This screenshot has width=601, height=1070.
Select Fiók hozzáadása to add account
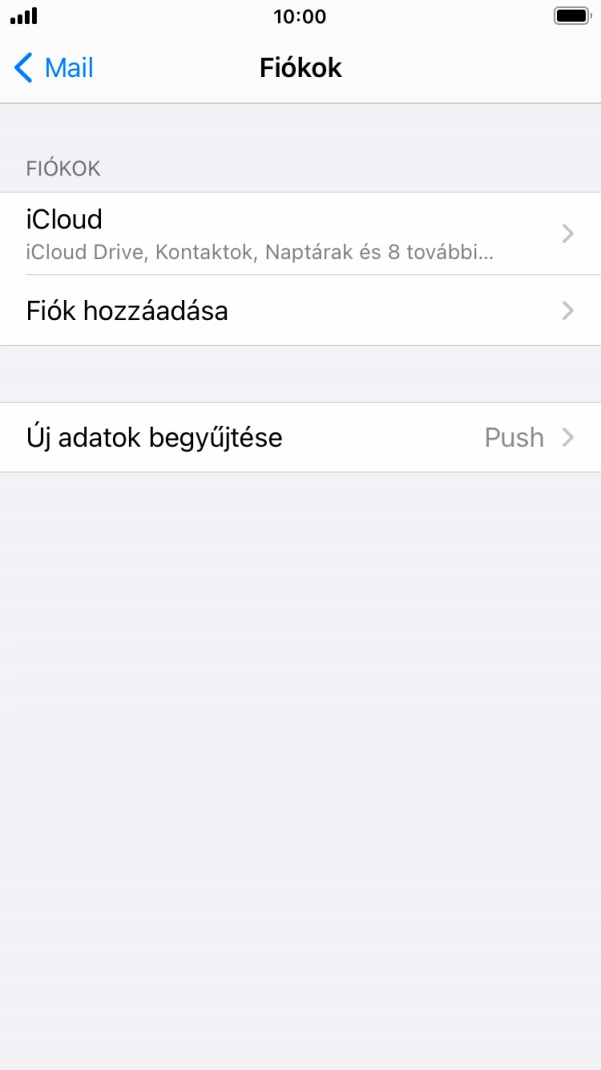[300, 310]
